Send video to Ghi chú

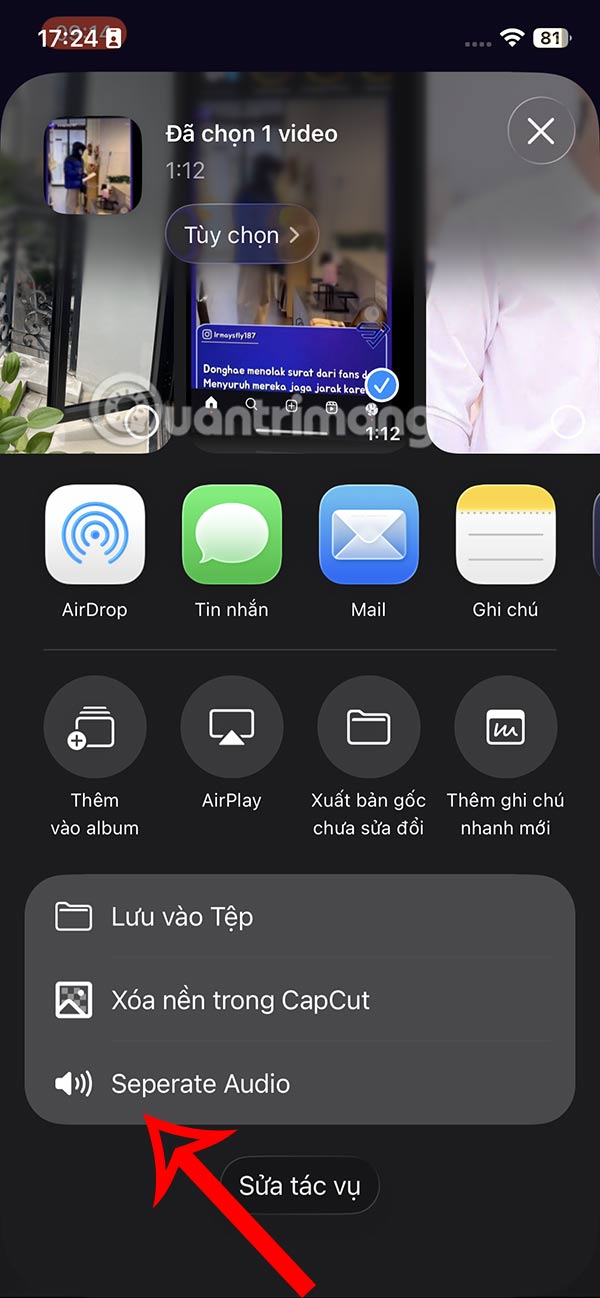click(505, 535)
